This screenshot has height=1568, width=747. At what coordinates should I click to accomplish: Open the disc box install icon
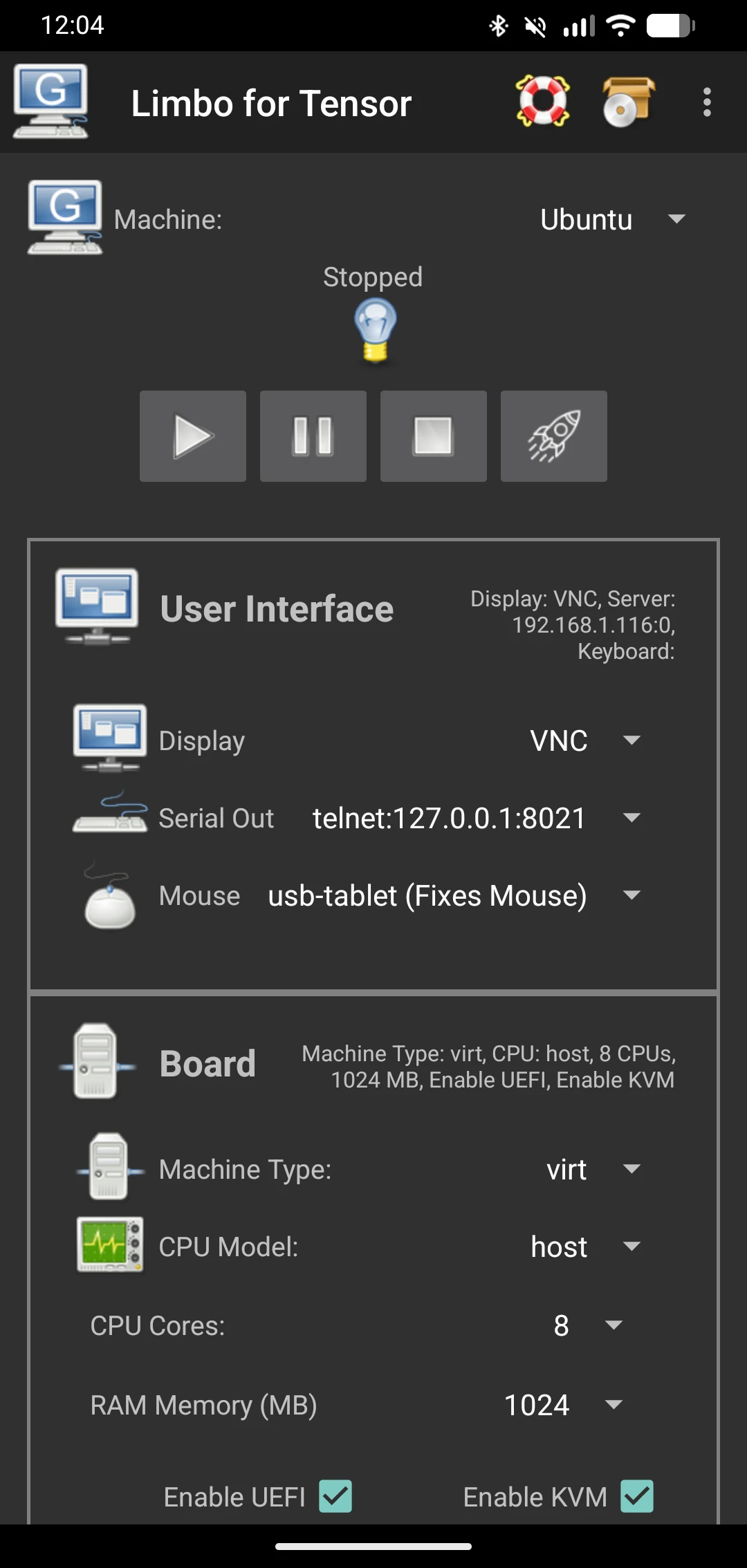[628, 102]
